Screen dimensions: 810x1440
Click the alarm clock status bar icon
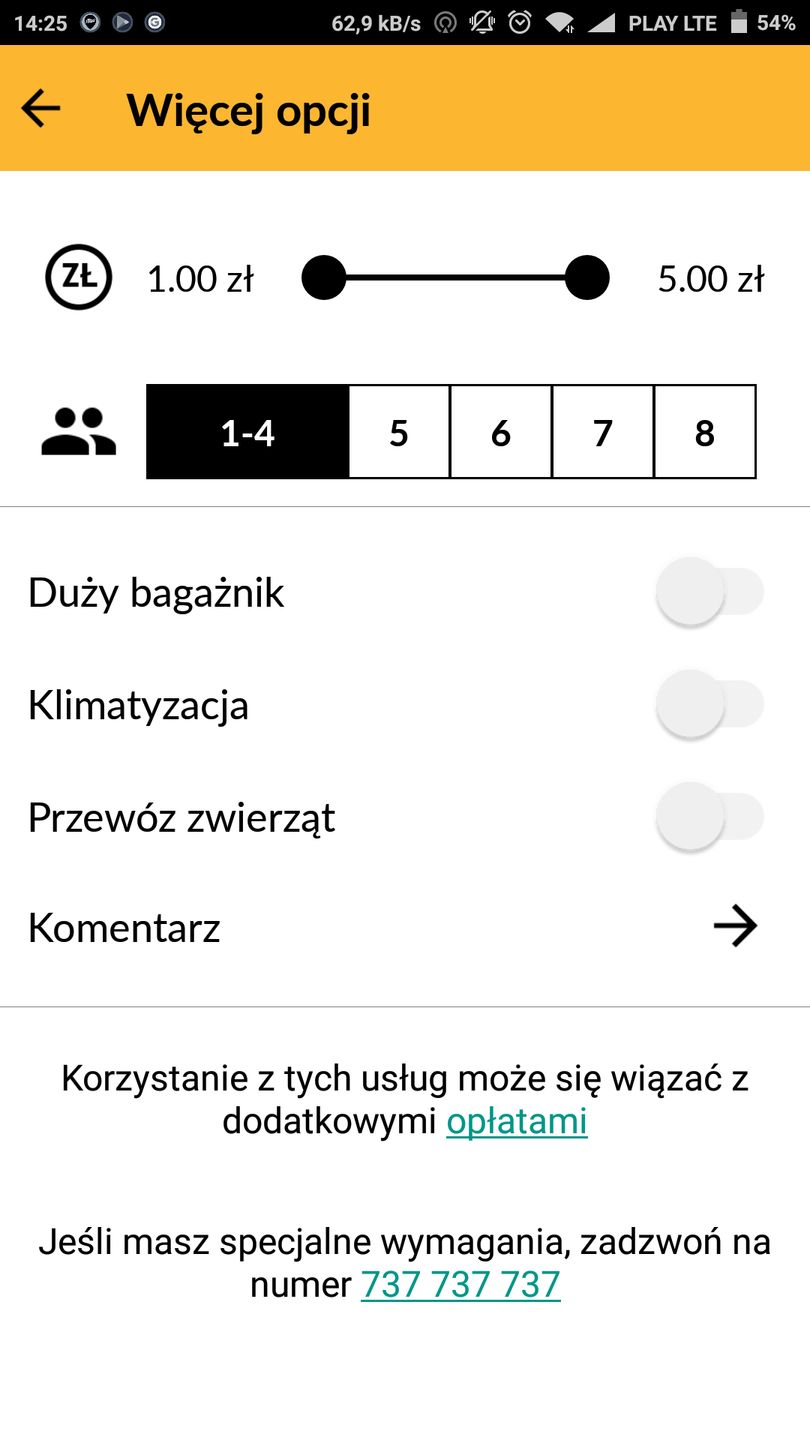(519, 22)
